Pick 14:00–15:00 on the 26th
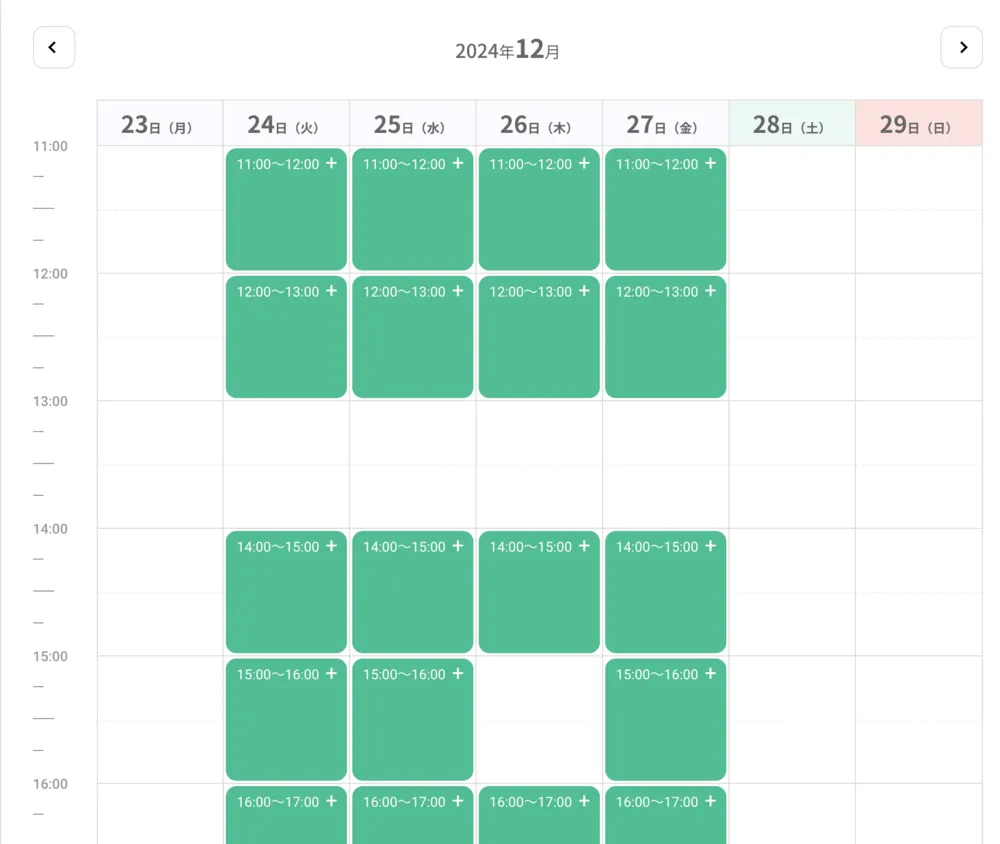 point(539,592)
